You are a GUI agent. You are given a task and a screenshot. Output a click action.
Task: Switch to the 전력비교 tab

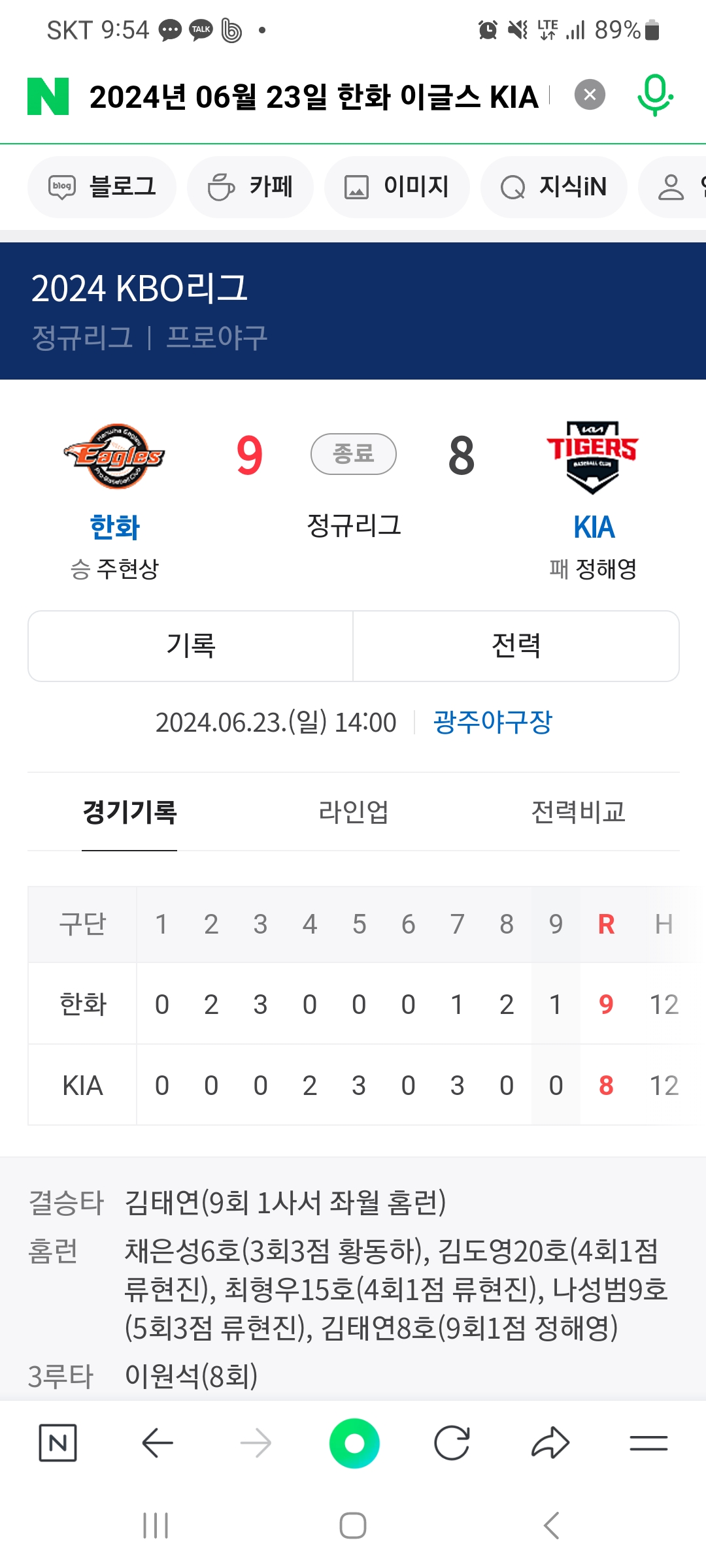[578, 812]
